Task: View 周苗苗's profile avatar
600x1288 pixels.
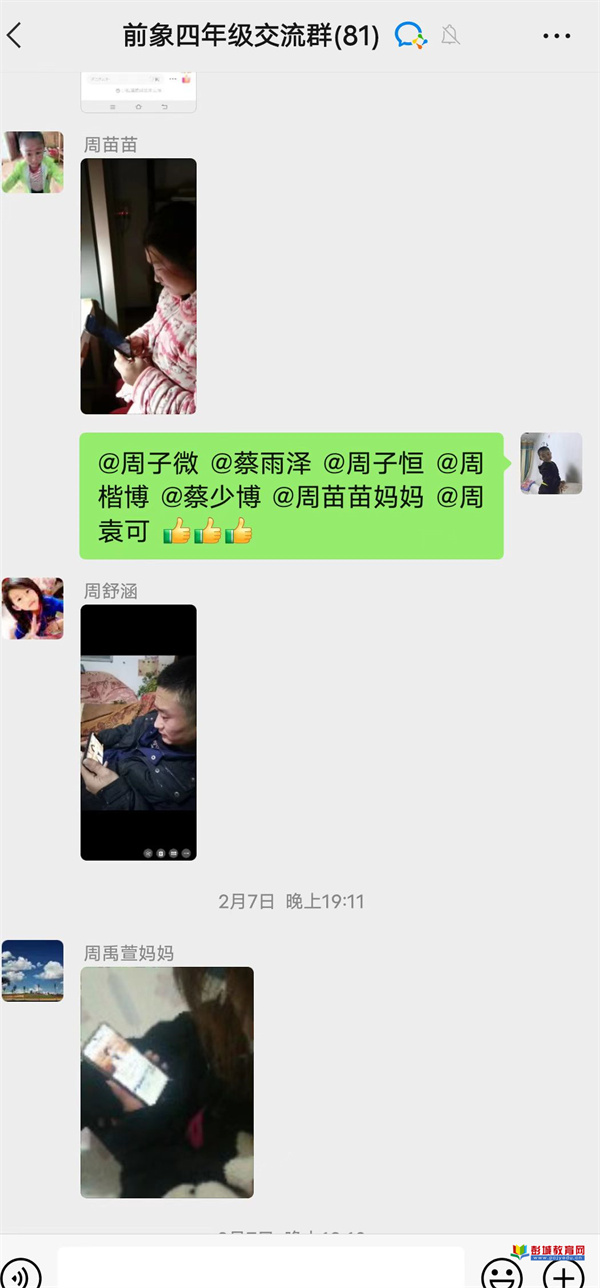Action: click(x=32, y=162)
